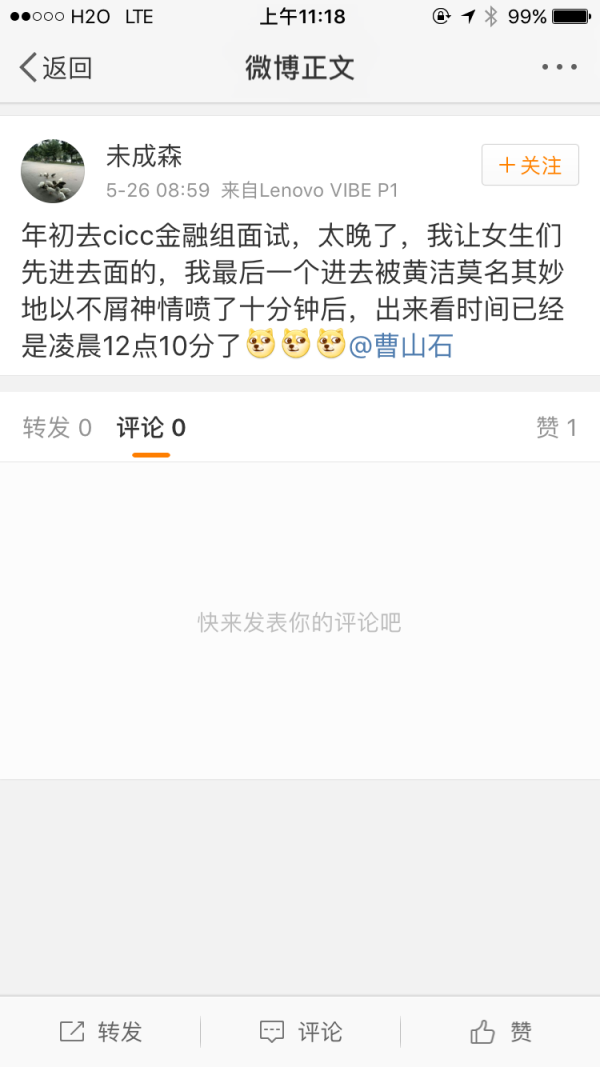This screenshot has width=600, height=1067.
Task: Switch to the 转发 0 tab
Action: click(x=57, y=428)
